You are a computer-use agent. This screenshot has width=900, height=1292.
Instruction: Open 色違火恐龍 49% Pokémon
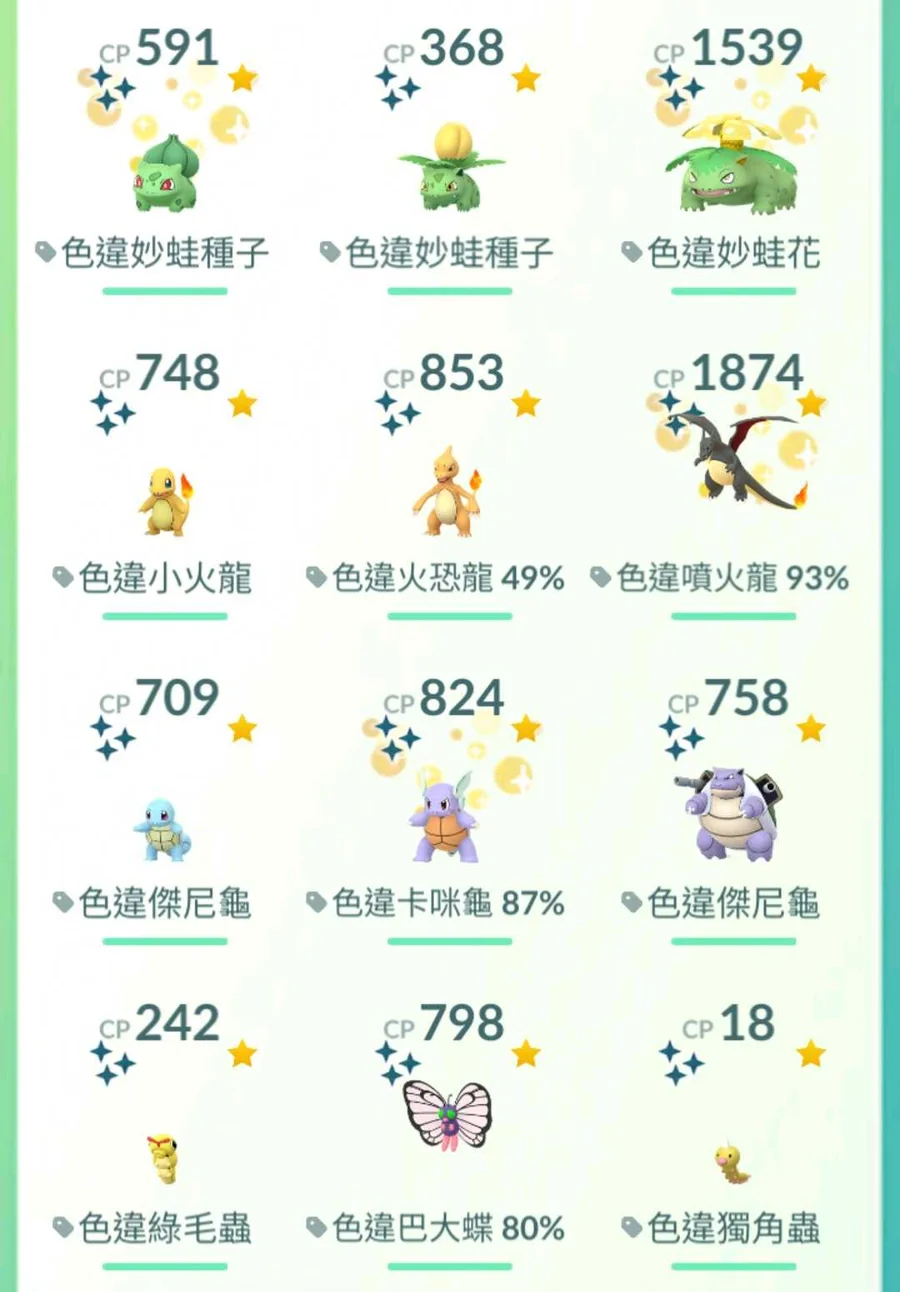[449, 495]
